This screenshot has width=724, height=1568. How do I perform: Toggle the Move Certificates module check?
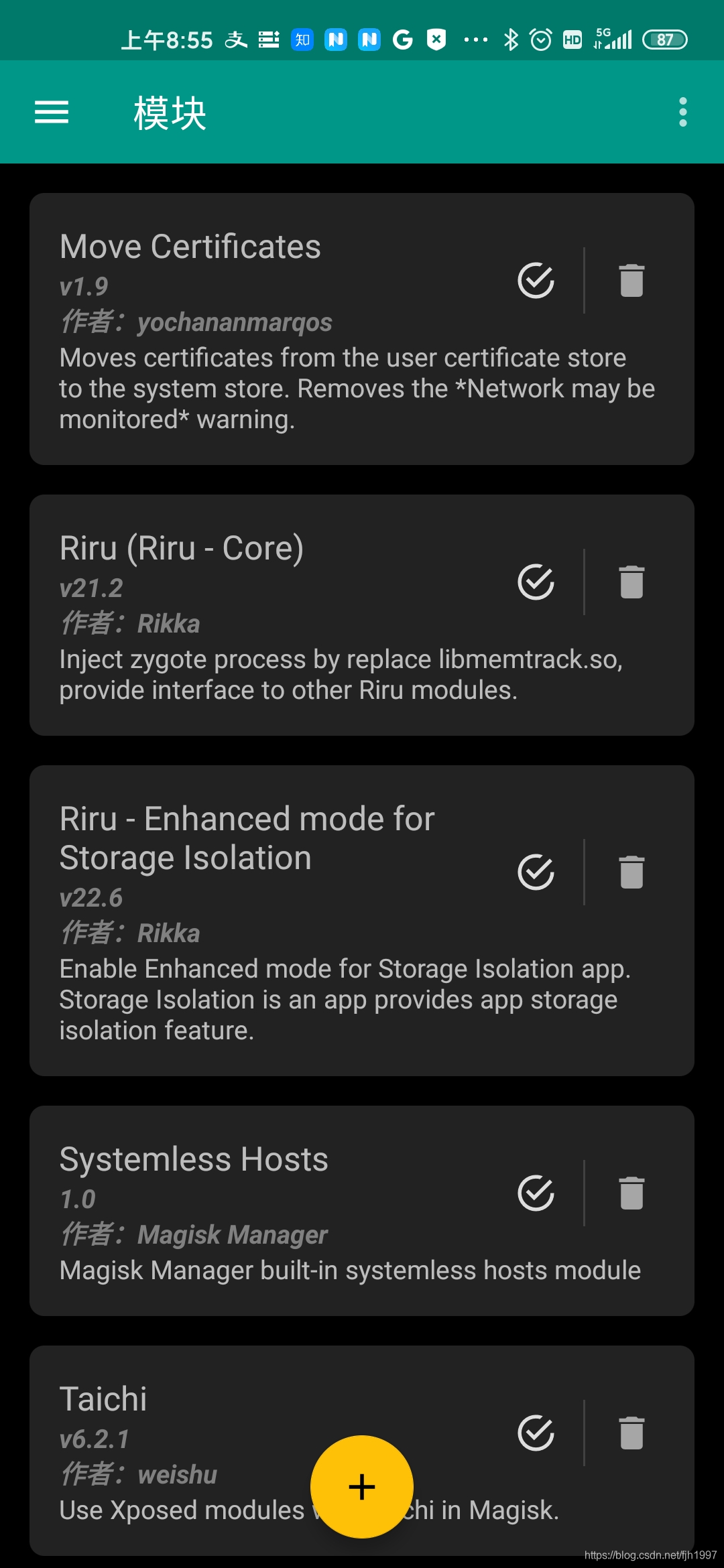(x=536, y=280)
